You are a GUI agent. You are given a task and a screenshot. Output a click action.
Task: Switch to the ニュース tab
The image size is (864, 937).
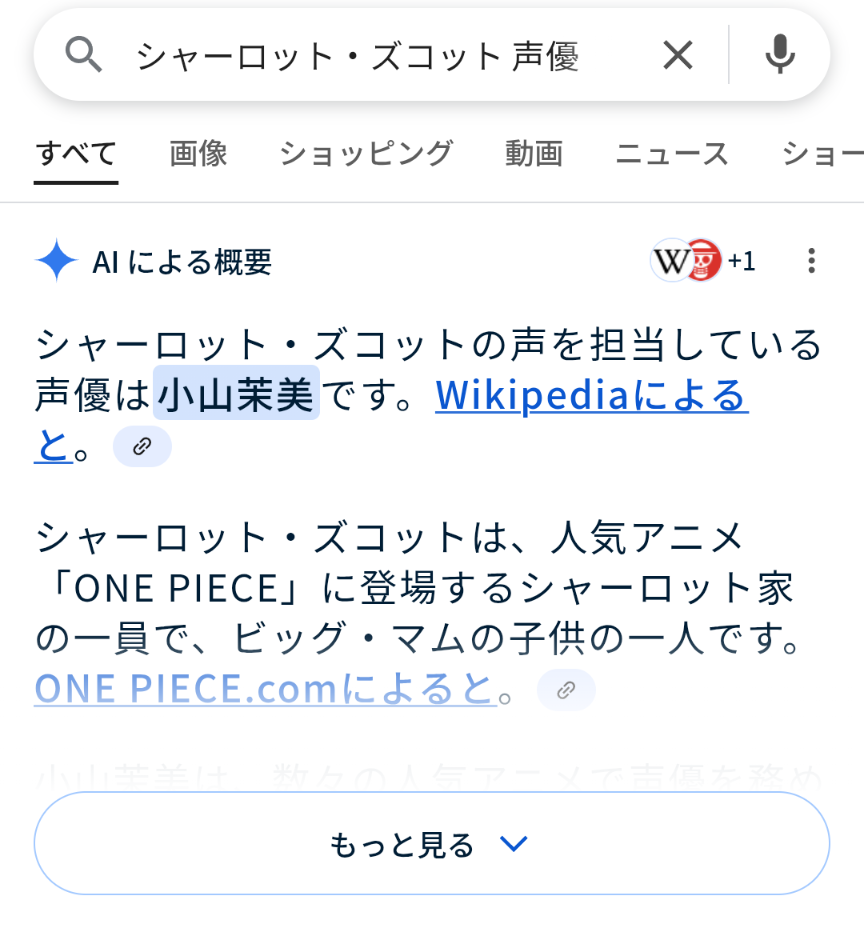(671, 154)
